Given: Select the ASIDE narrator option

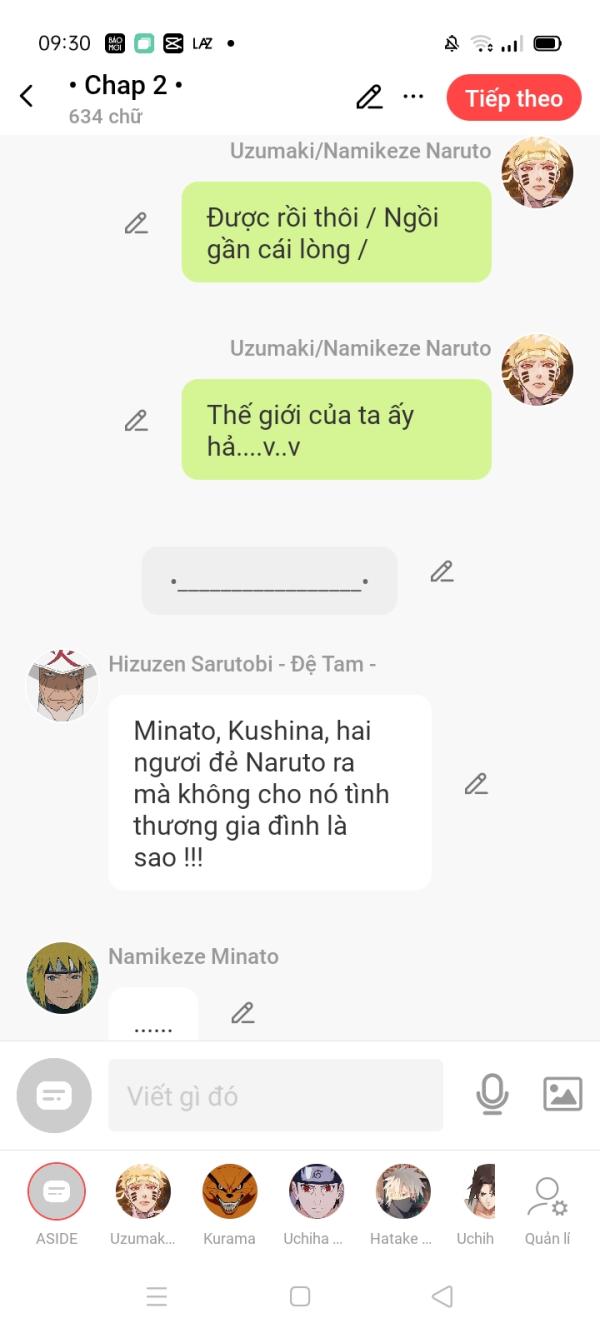Looking at the screenshot, I should tap(57, 1192).
